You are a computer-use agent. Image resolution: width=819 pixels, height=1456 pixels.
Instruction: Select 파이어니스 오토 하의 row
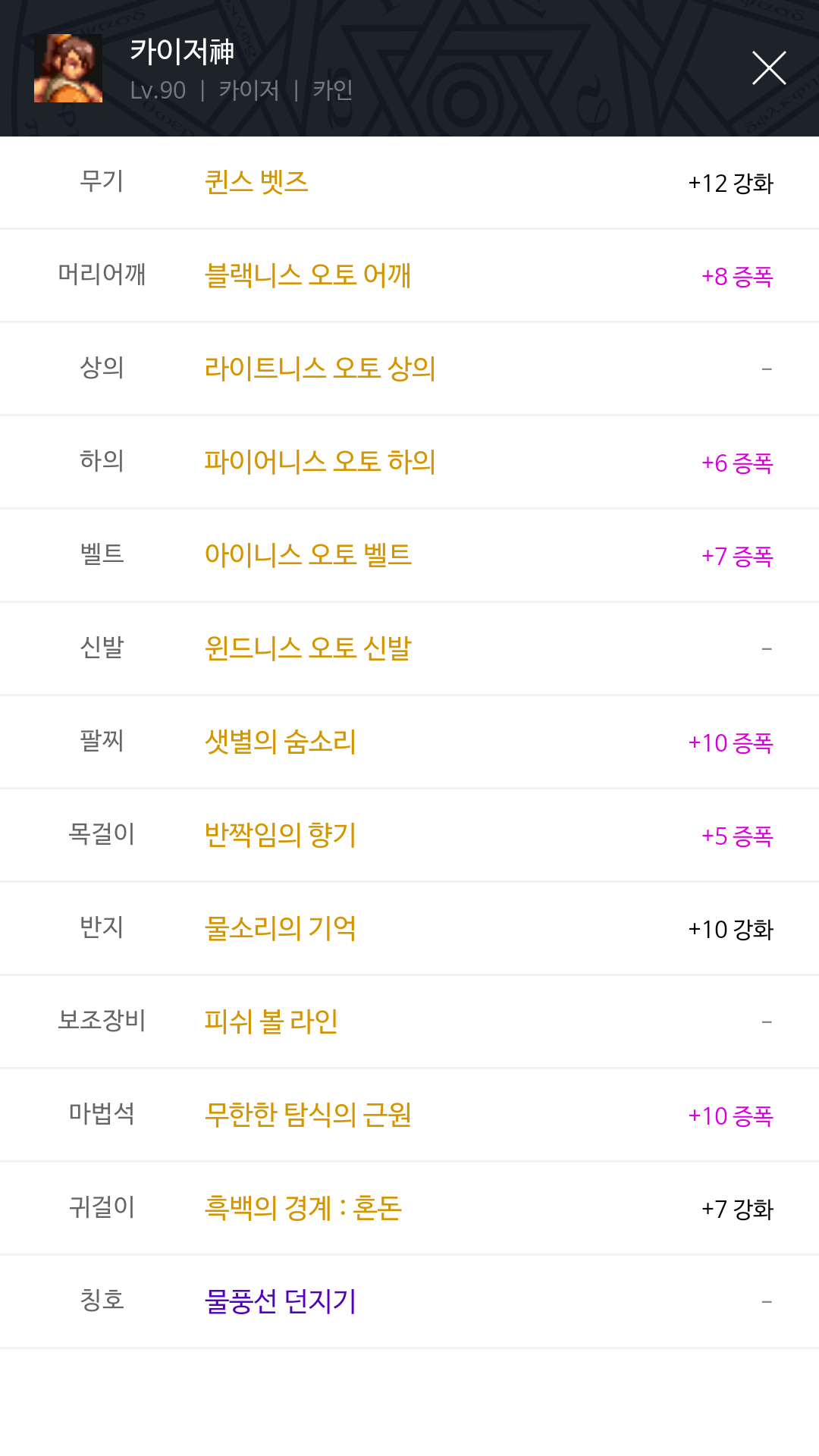[409, 462]
